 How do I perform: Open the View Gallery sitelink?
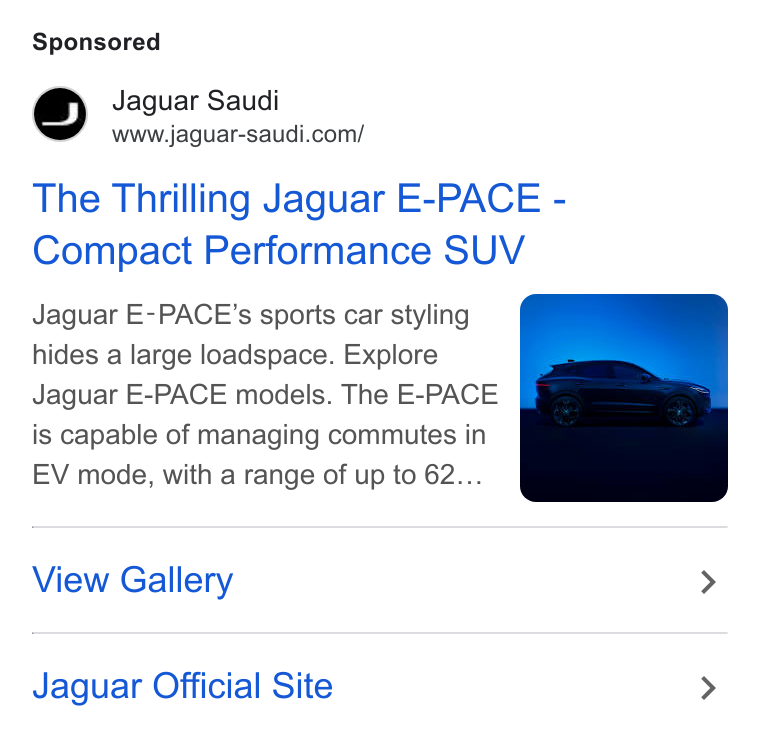[380, 580]
